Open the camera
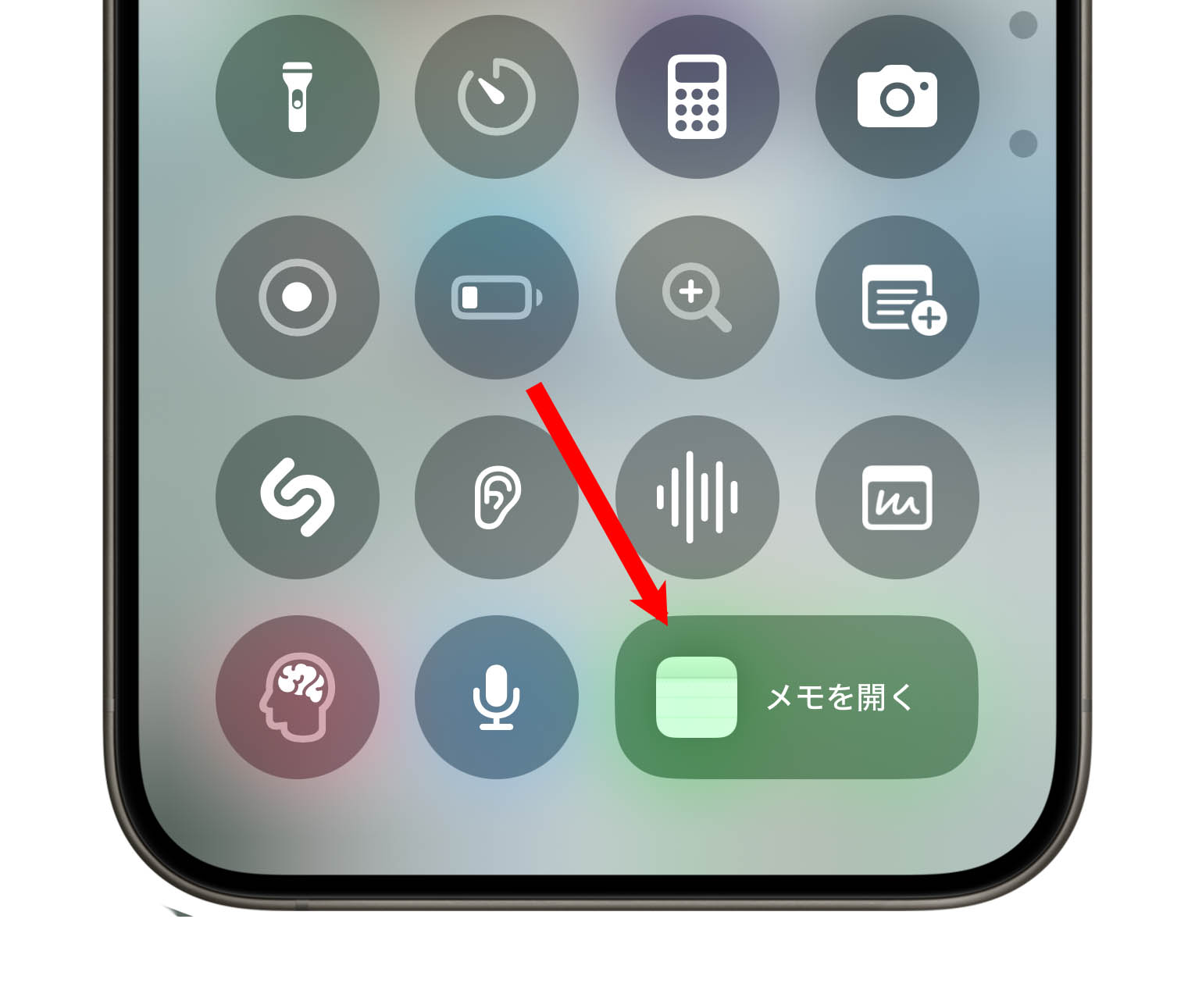Viewport: 1195px width, 1008px height. pos(897,97)
